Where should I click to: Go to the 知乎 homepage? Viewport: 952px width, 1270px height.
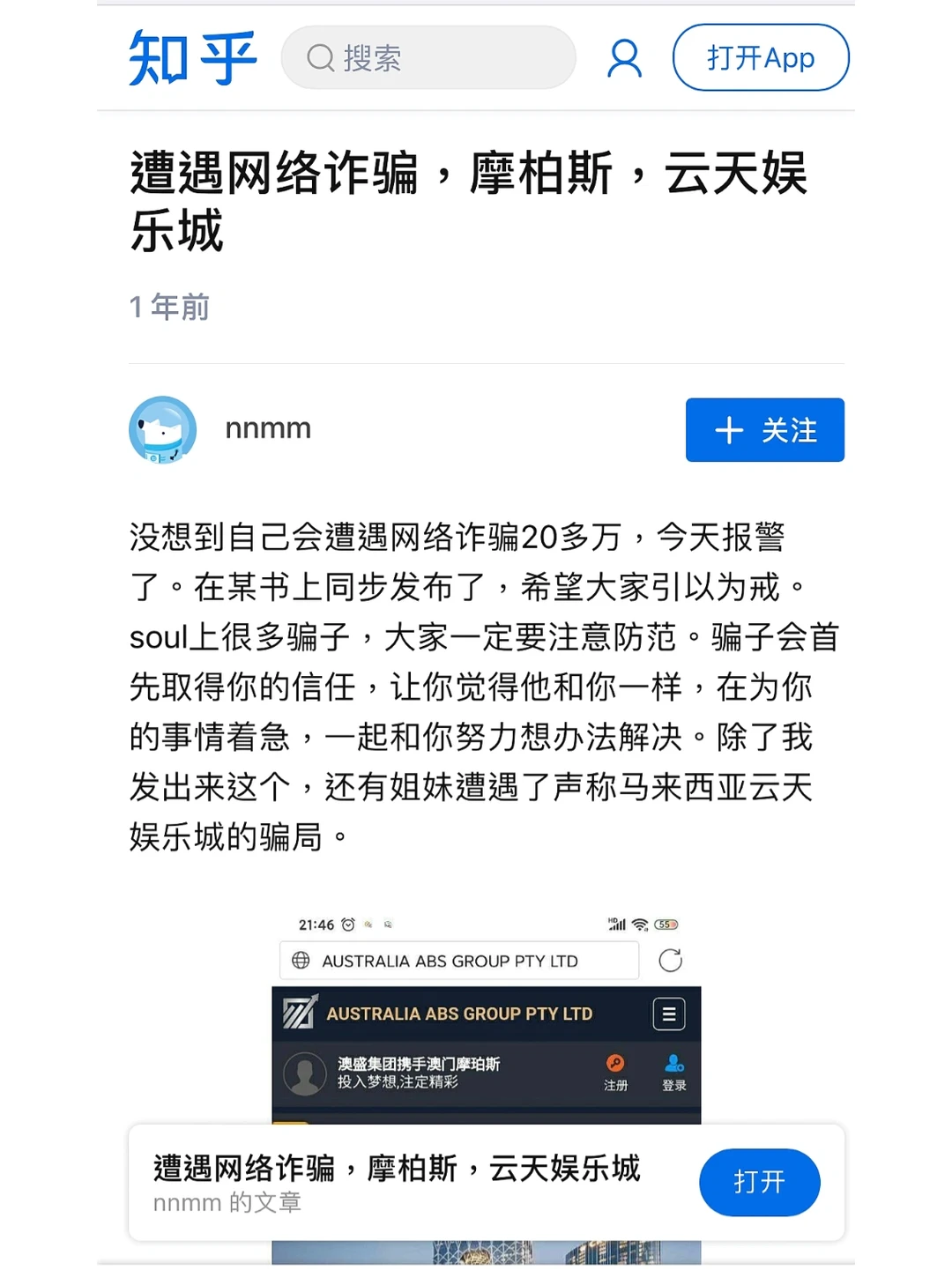tap(193, 58)
